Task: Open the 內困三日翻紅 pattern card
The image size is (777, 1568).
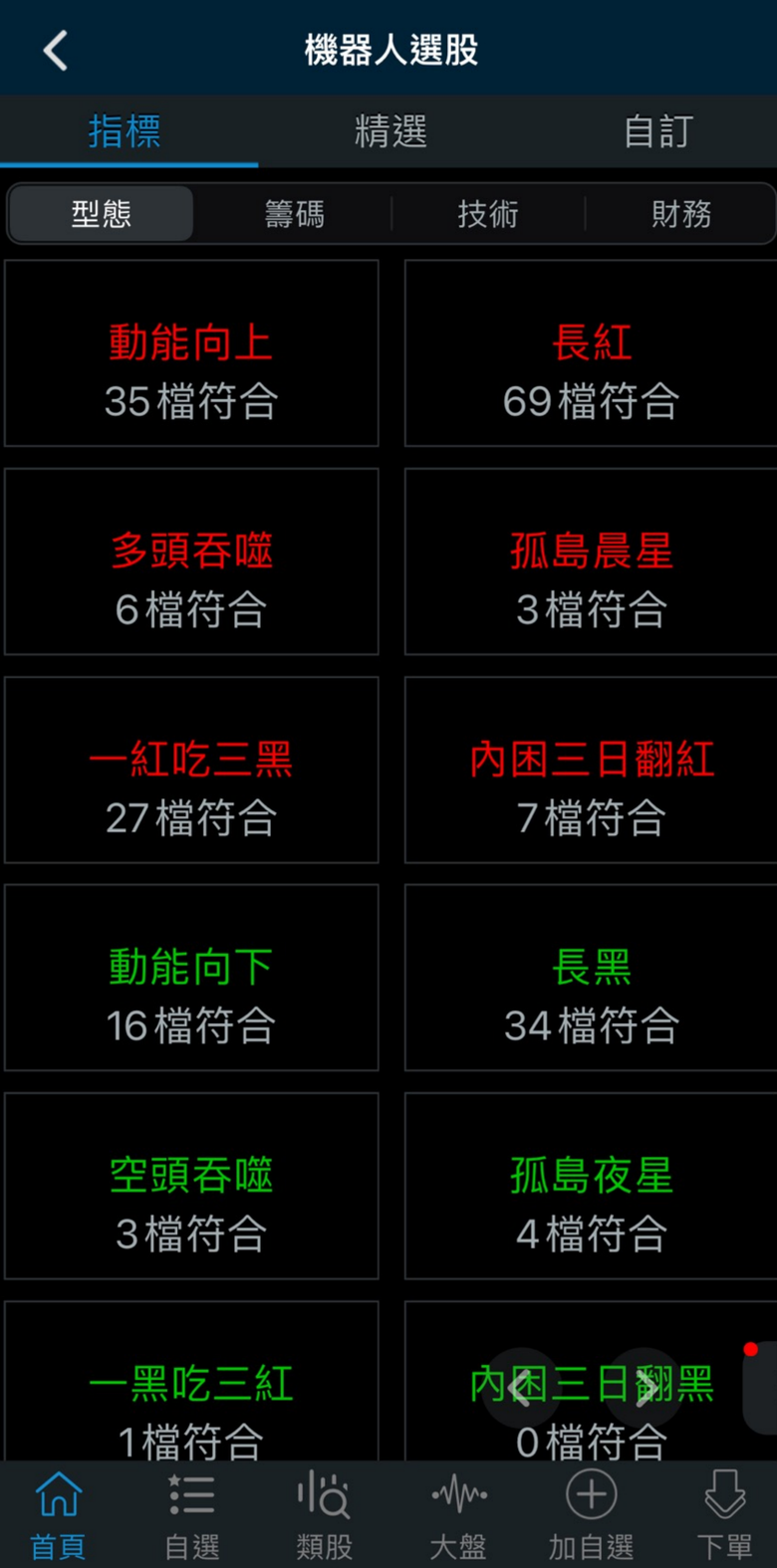Action: 591,770
